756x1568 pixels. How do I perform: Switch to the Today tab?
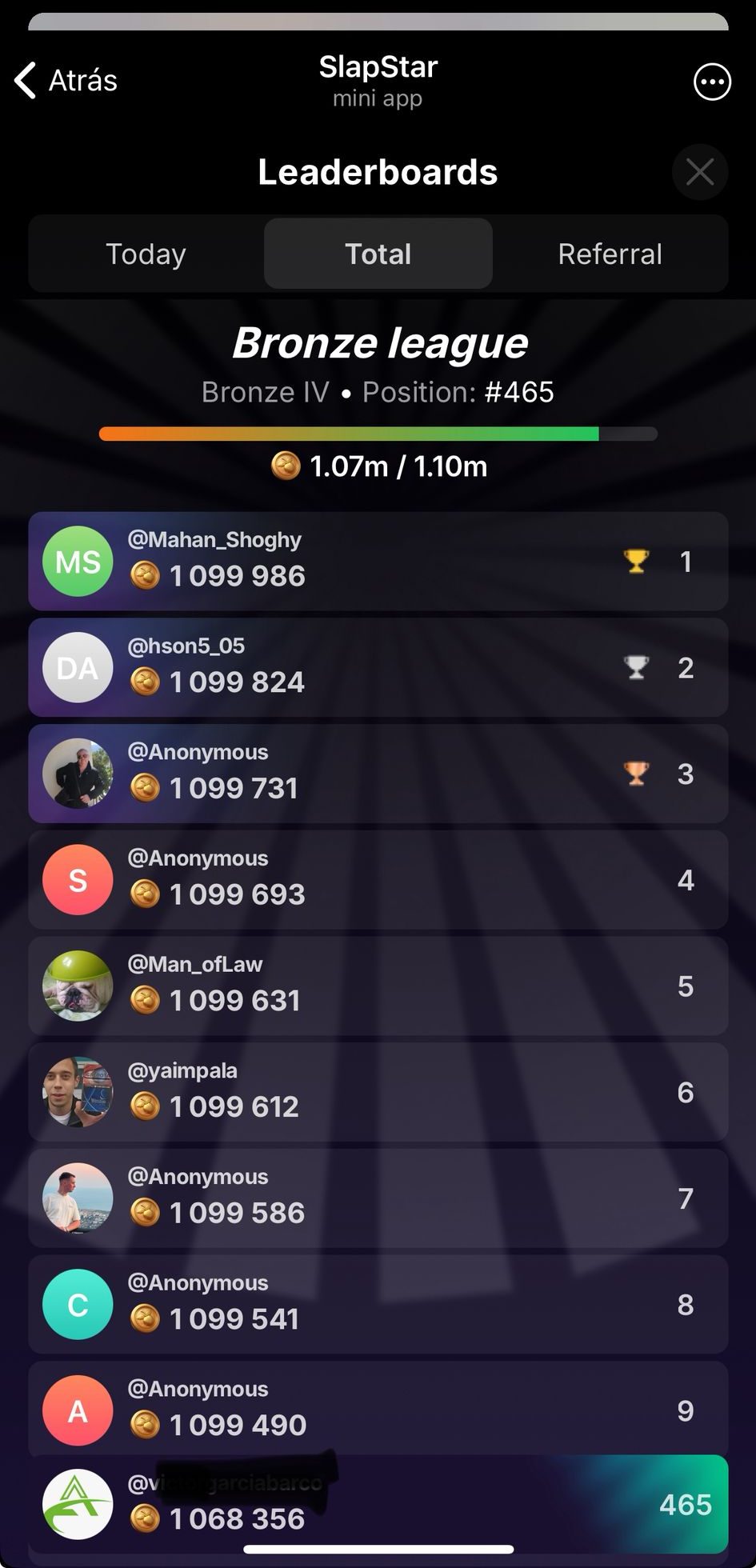(x=146, y=254)
